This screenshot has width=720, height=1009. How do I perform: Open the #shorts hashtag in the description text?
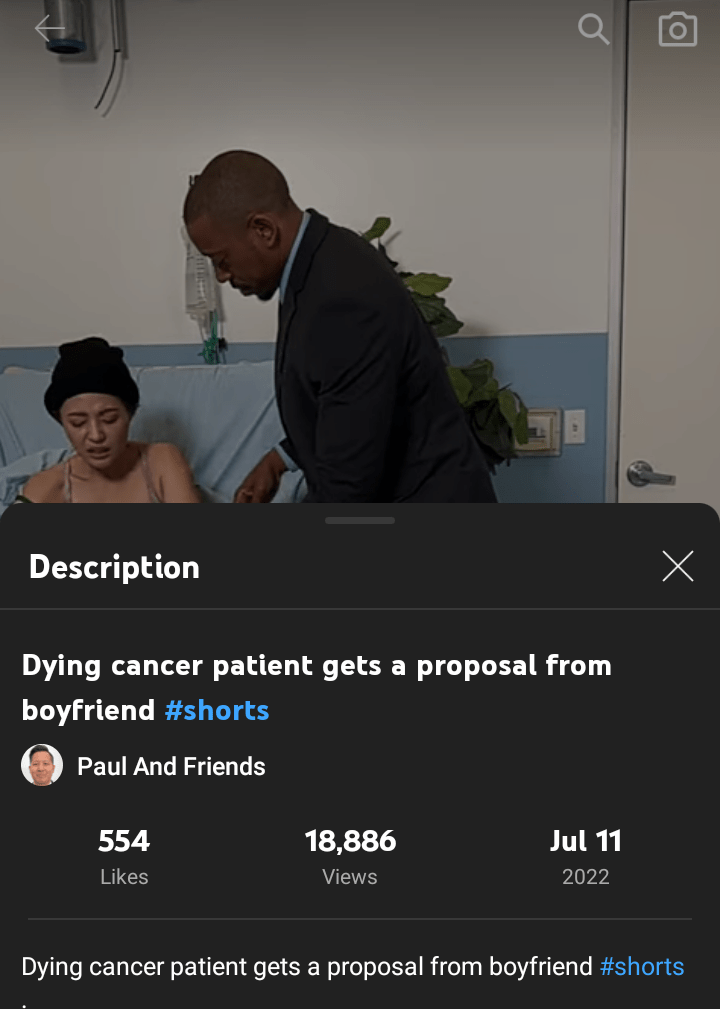[642, 967]
